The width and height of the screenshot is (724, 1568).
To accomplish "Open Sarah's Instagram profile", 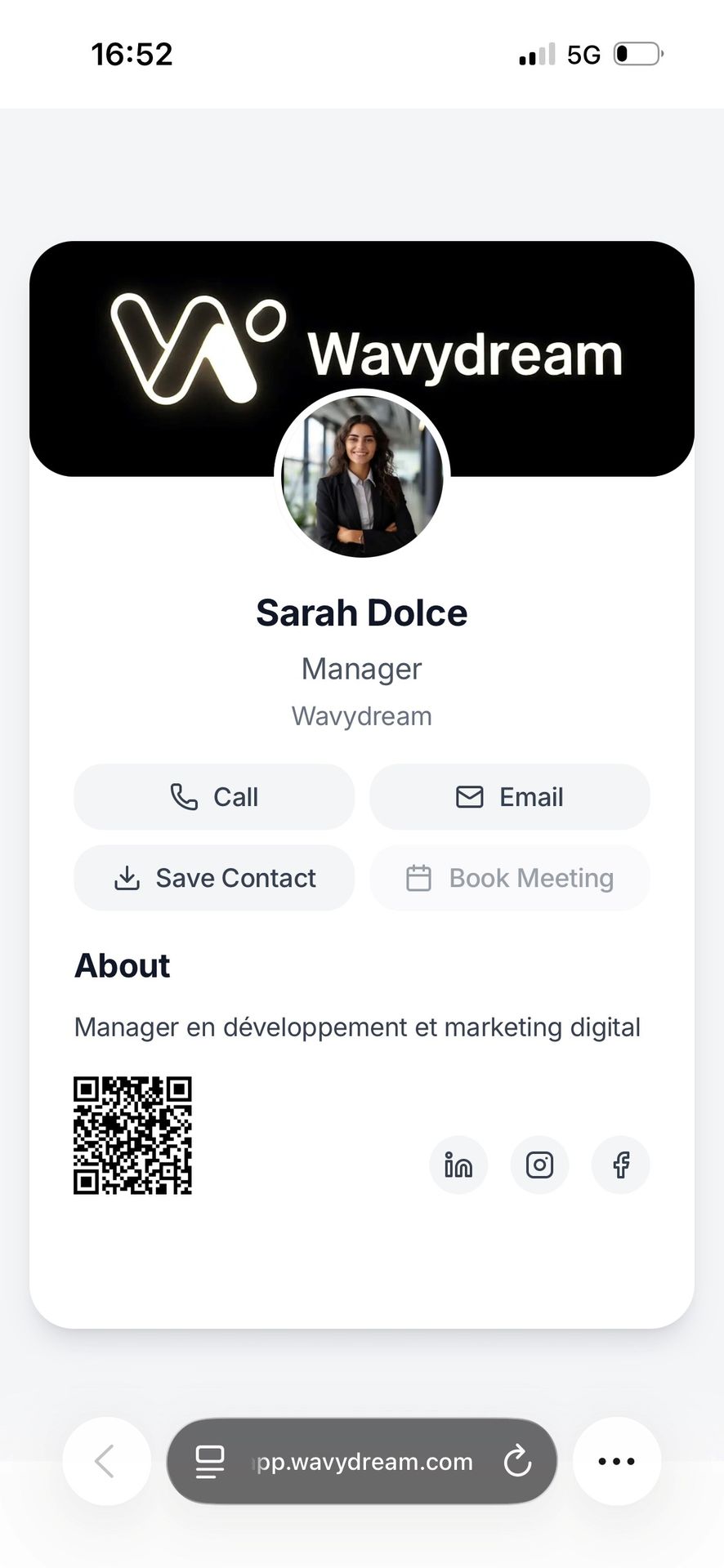I will 539,1165.
